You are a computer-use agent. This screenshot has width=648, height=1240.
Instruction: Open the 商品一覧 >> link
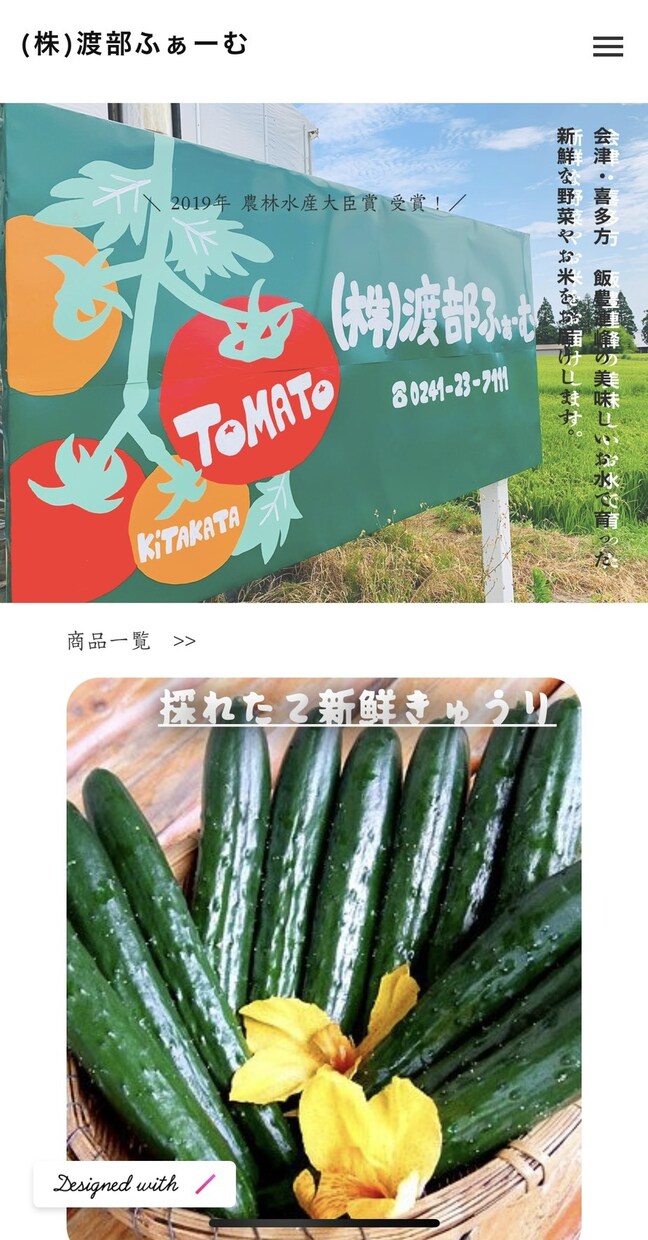click(131, 641)
